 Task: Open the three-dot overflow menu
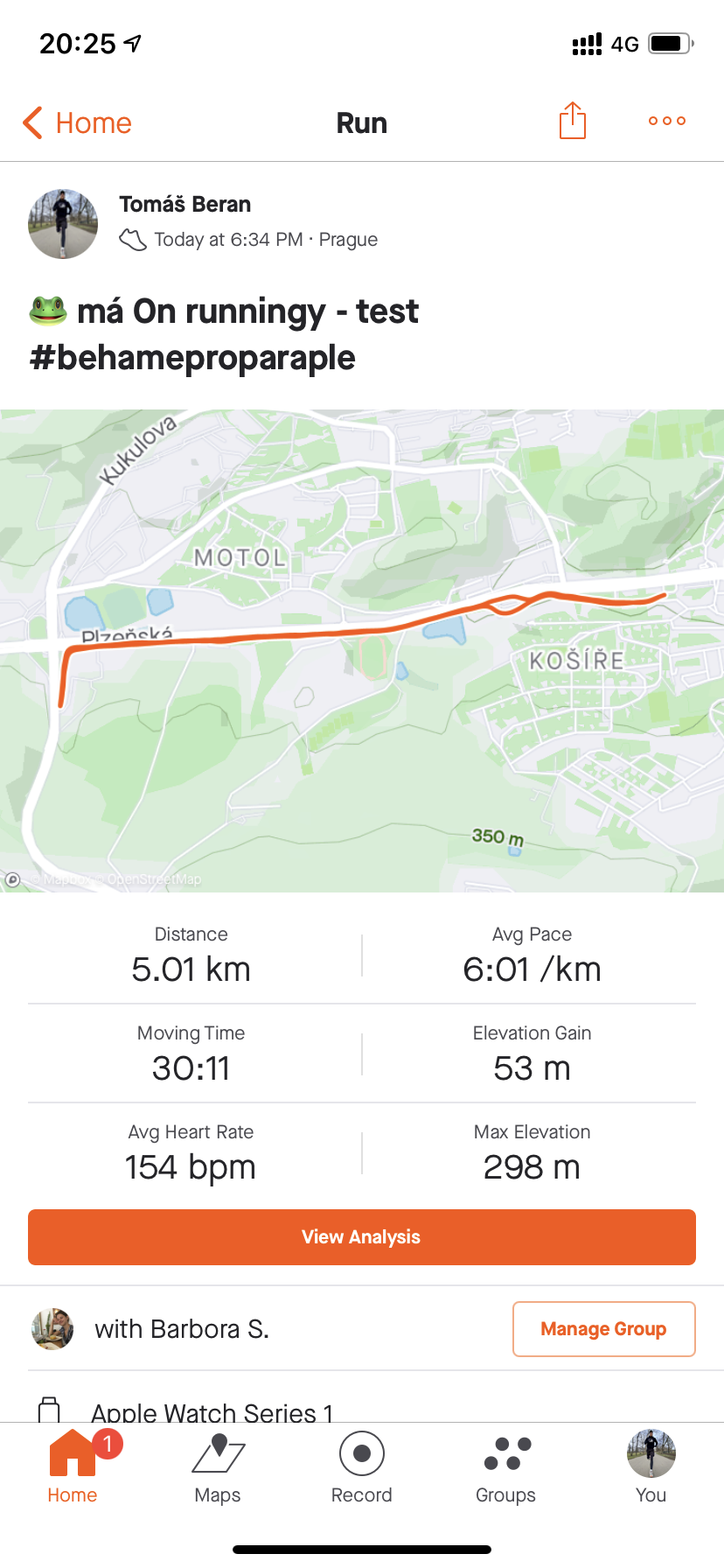(x=667, y=121)
